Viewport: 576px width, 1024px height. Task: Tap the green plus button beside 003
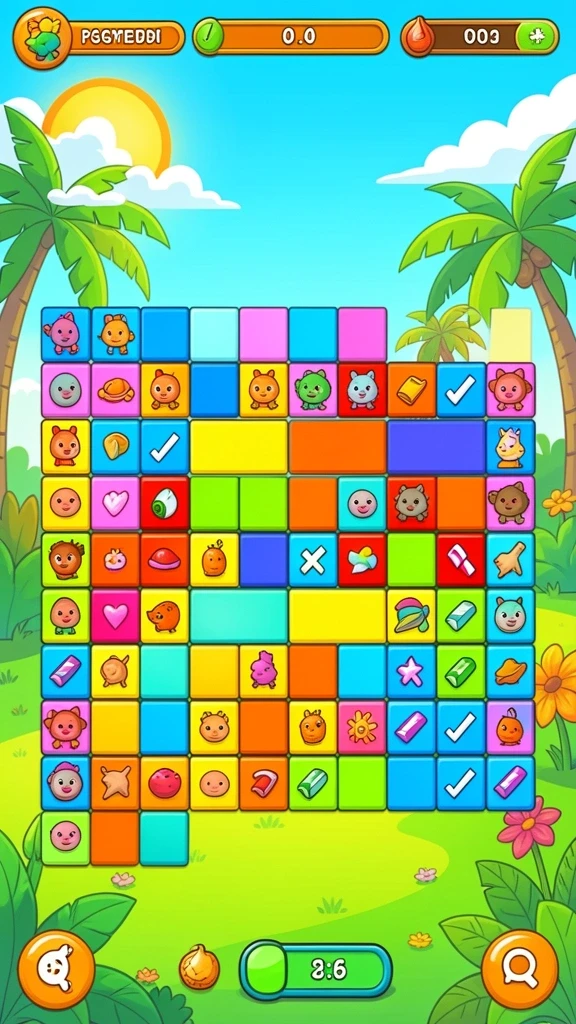click(x=537, y=37)
